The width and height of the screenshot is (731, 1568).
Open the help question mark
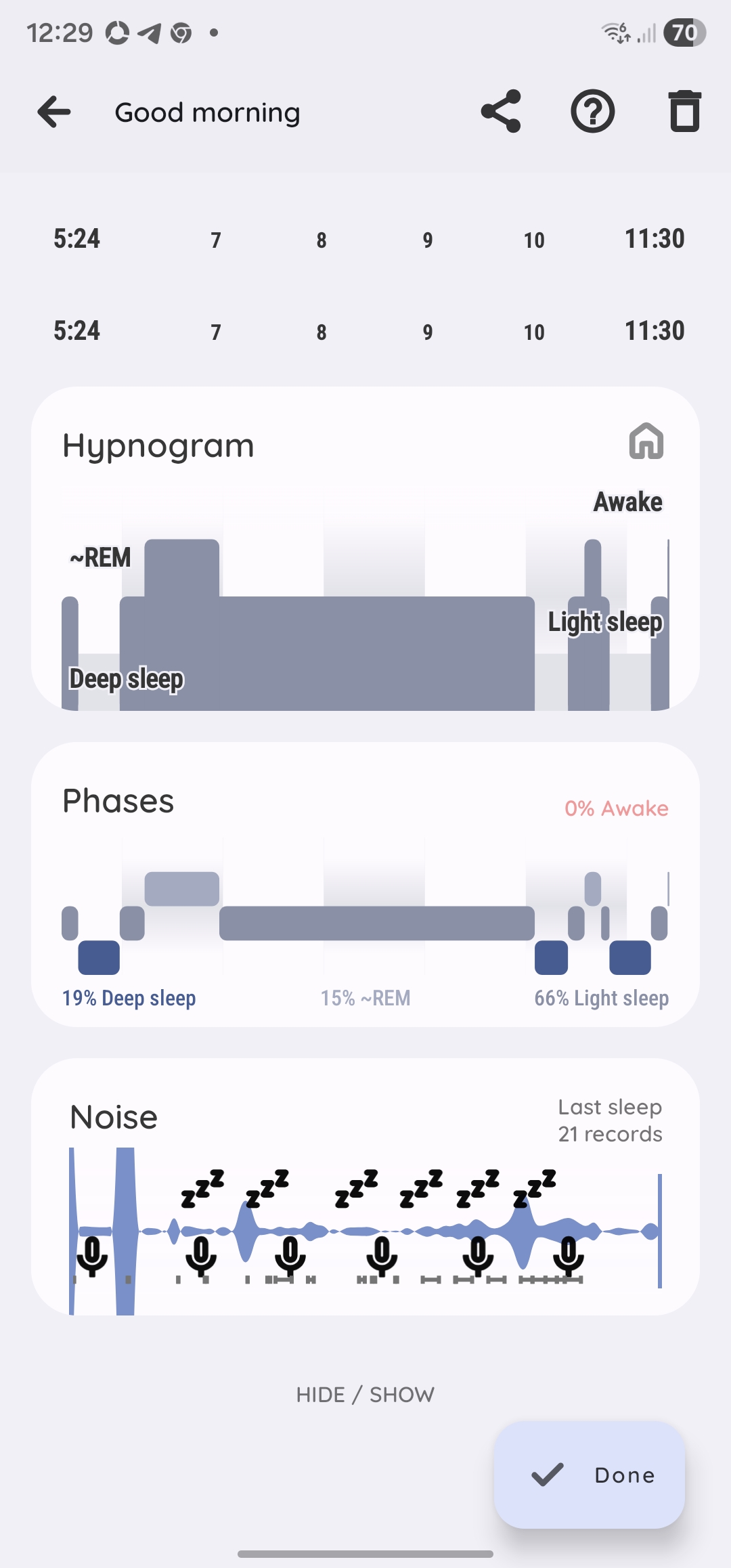[x=592, y=112]
